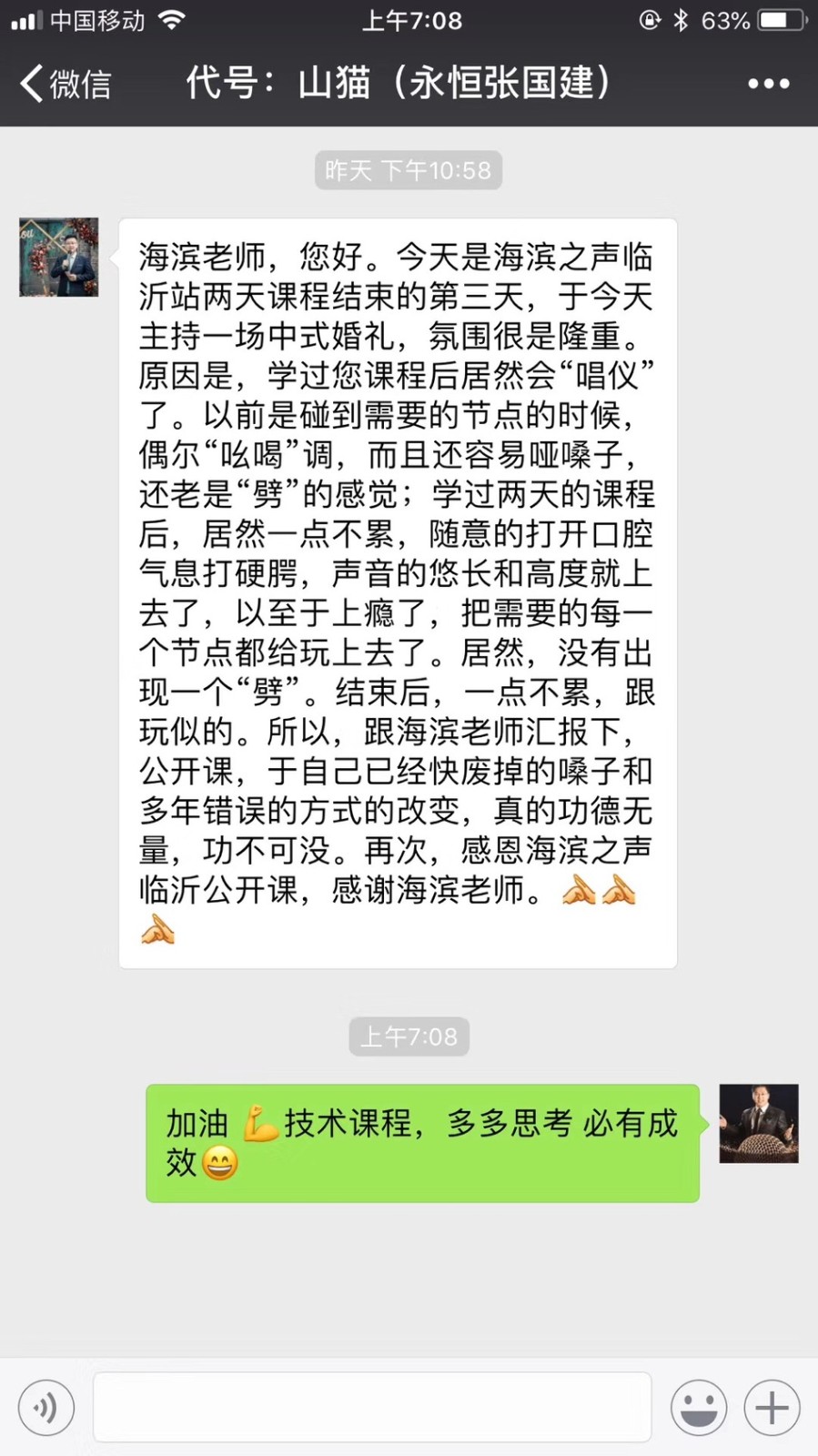Go back to the 微信 chat list
Image resolution: width=818 pixels, height=1456 pixels.
64,84
